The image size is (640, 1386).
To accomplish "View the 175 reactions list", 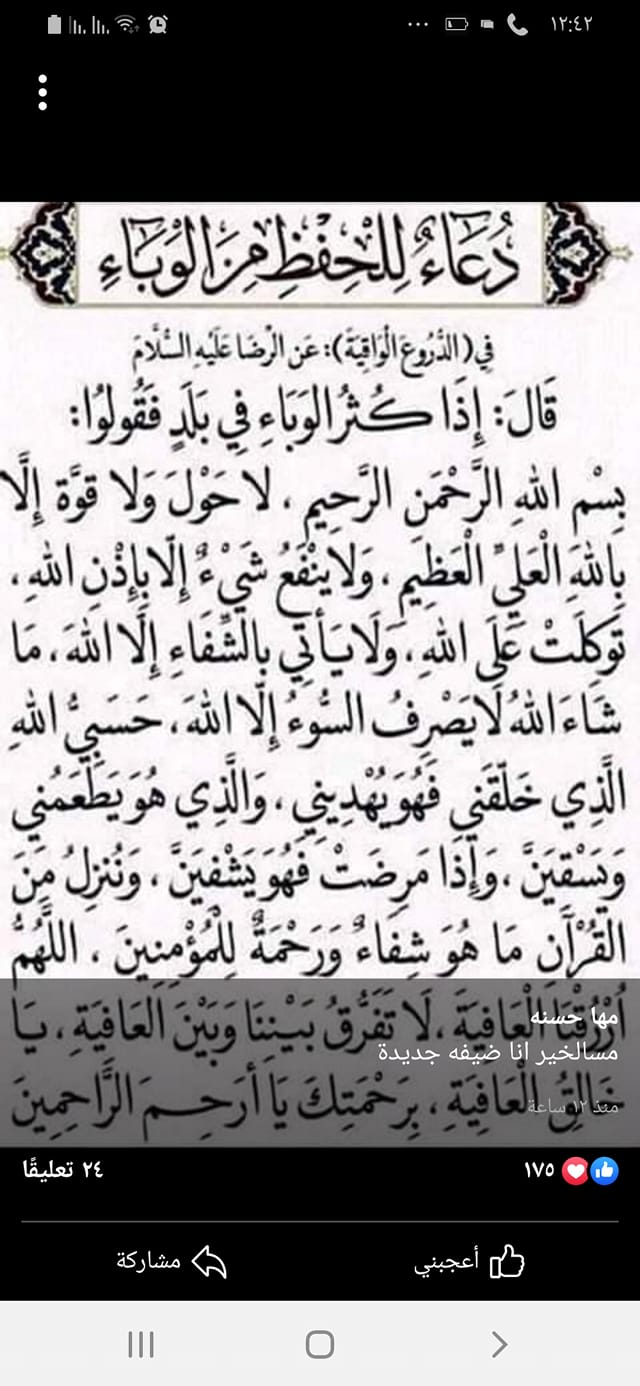I will tap(571, 1170).
